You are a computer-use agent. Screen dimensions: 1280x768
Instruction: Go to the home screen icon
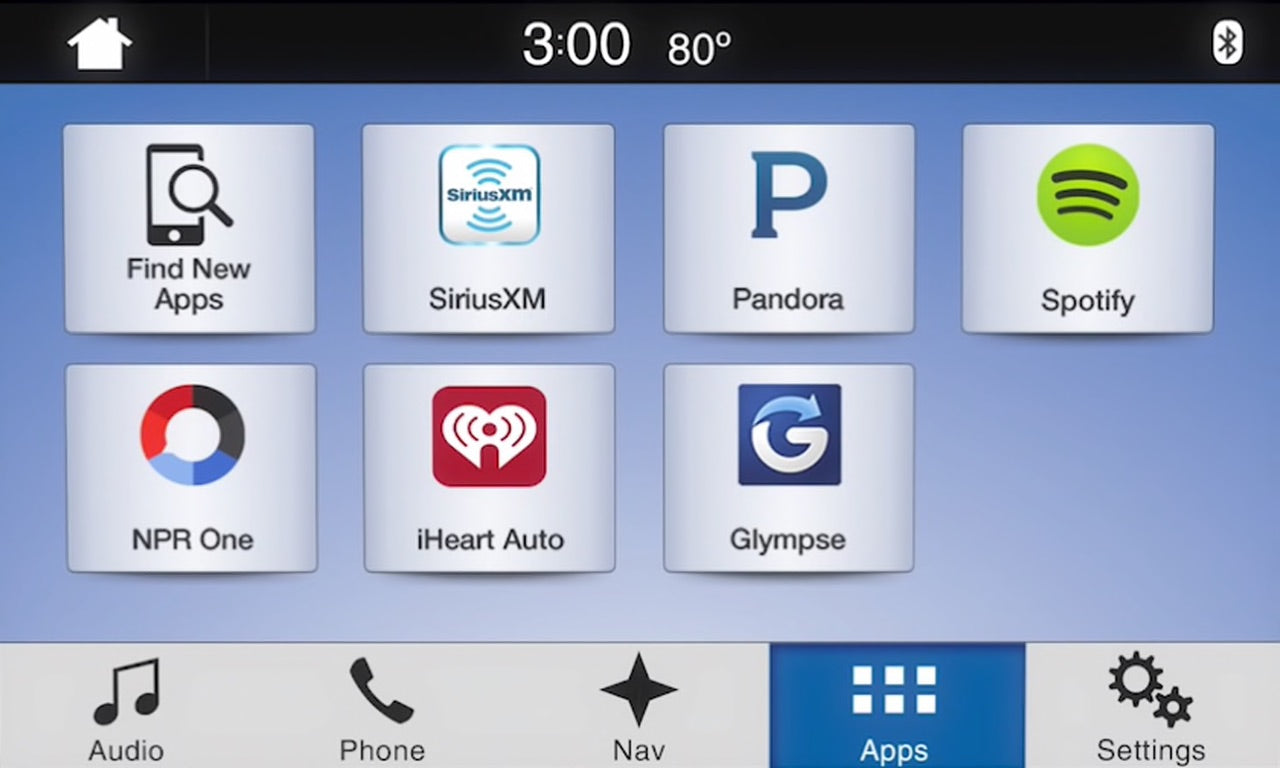pyautogui.click(x=99, y=44)
